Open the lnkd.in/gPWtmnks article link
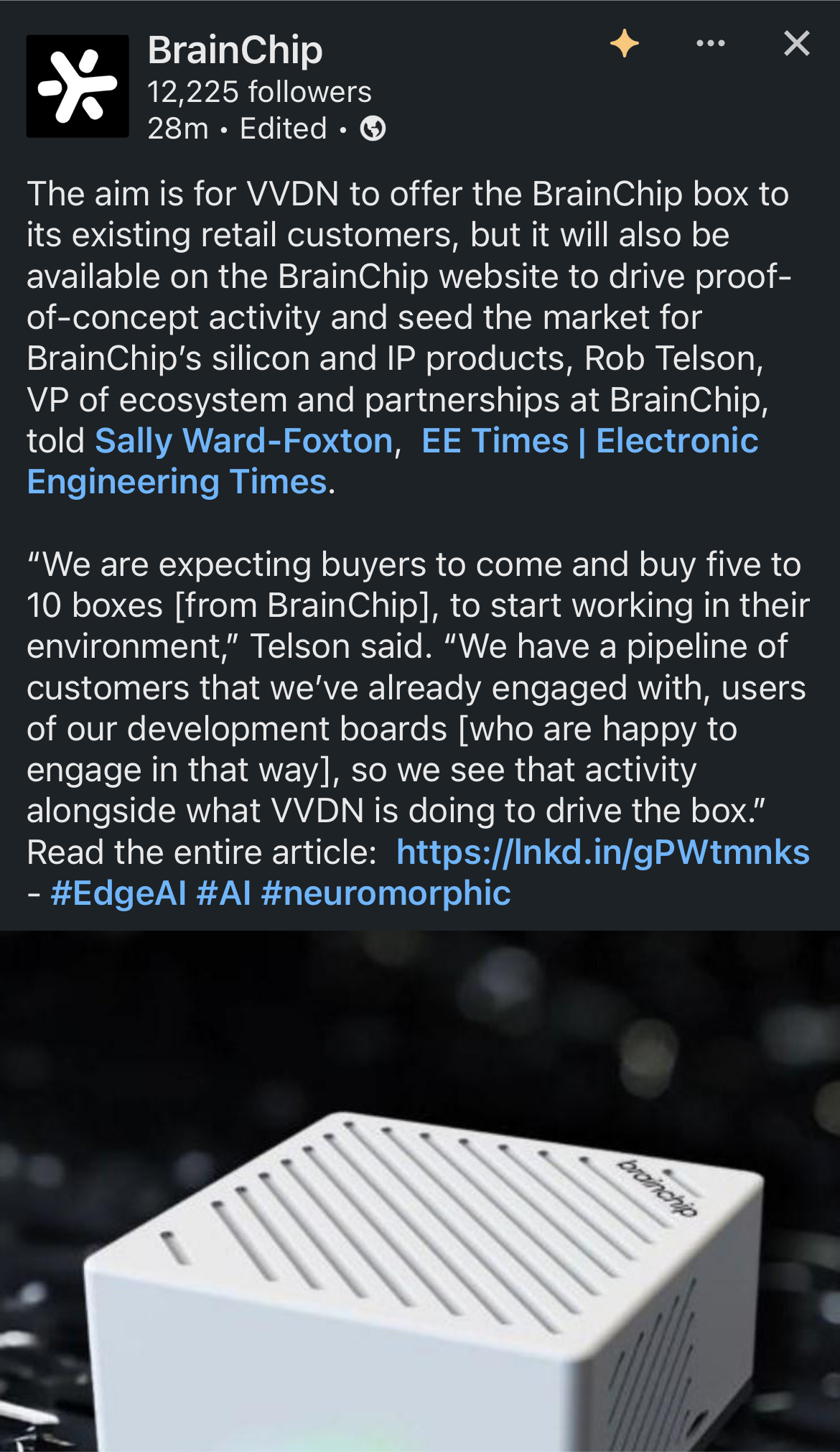Screen dimensions: 840x1452 pyautogui.click(x=602, y=853)
